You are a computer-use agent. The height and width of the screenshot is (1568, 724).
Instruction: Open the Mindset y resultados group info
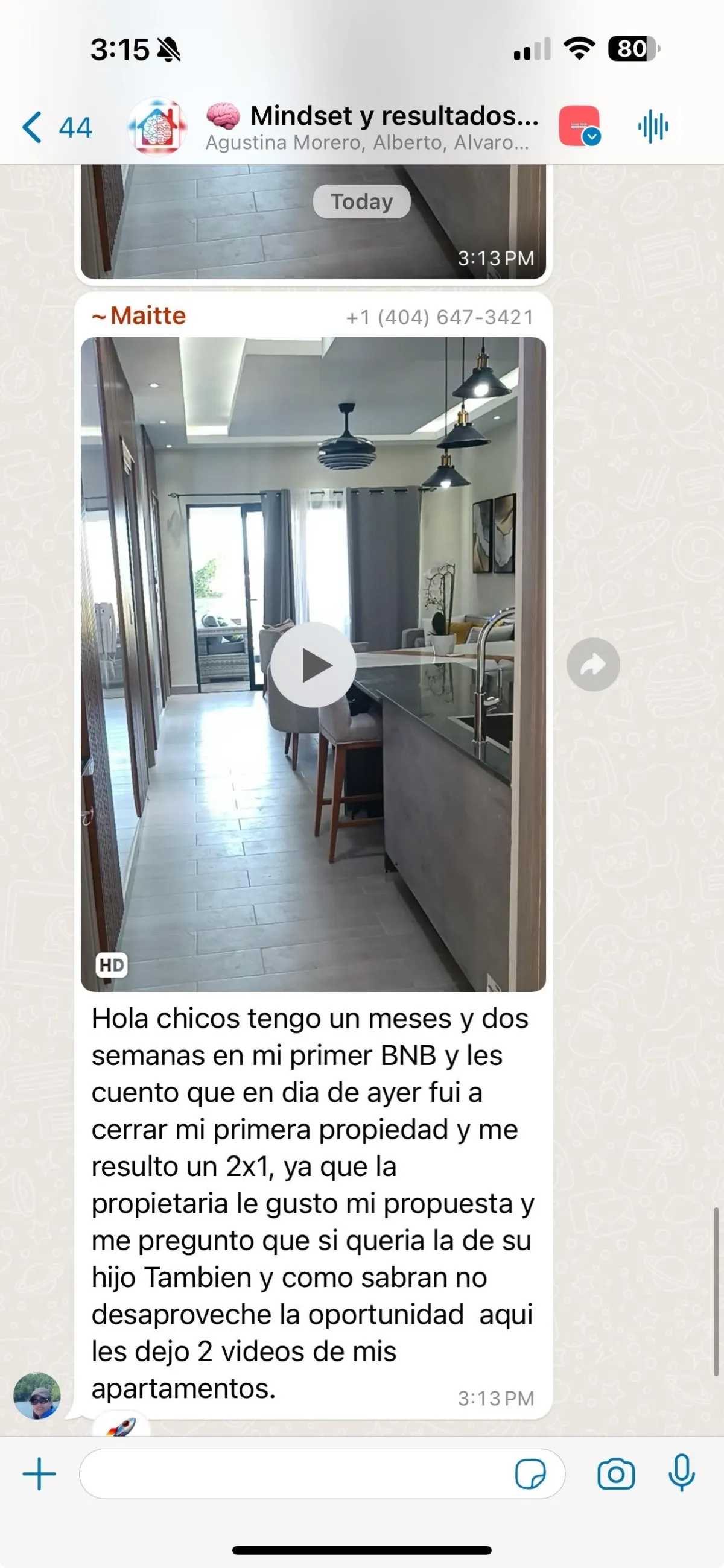tap(372, 127)
